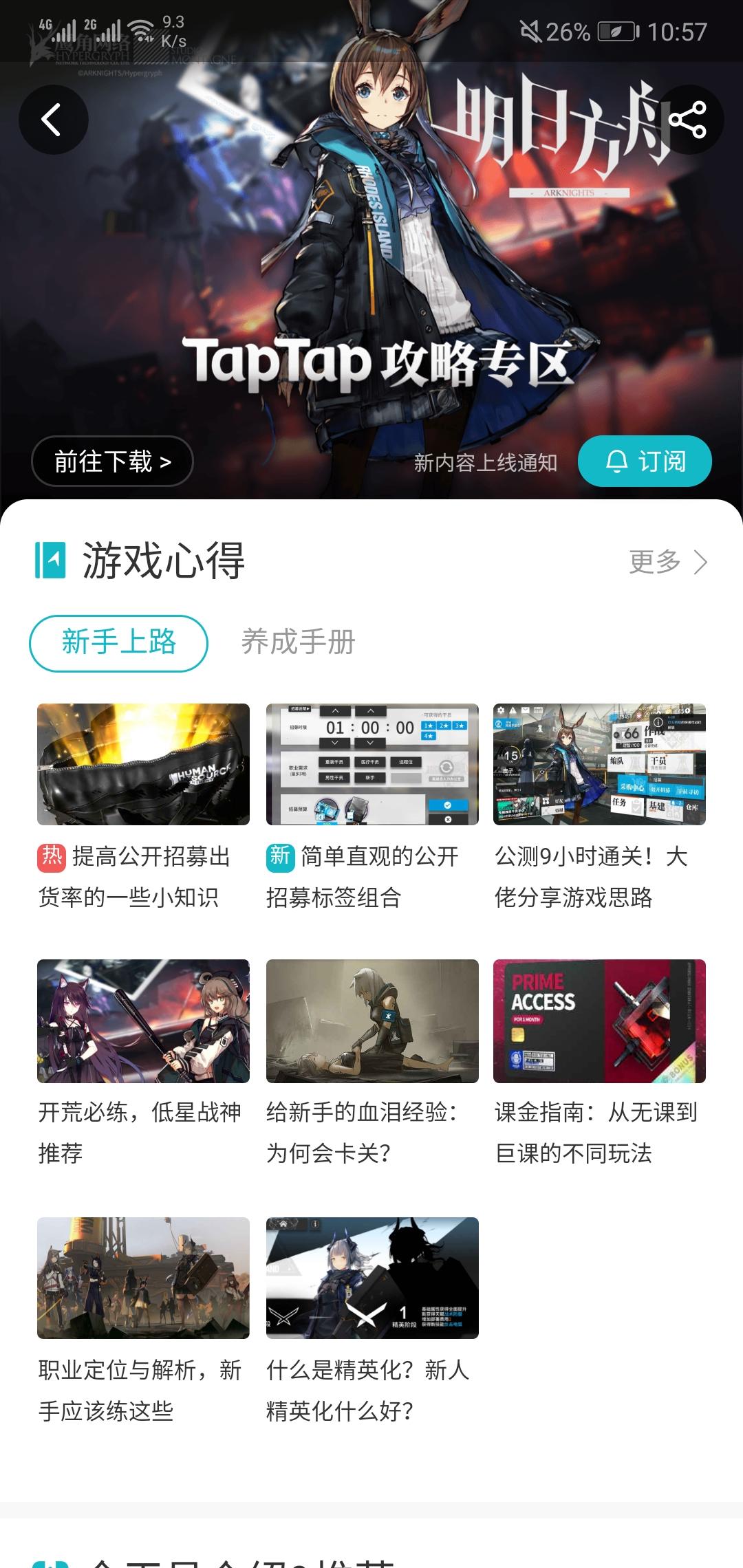743x1568 pixels.
Task: Open 职业定位与解析 article
Action: tap(143, 1322)
